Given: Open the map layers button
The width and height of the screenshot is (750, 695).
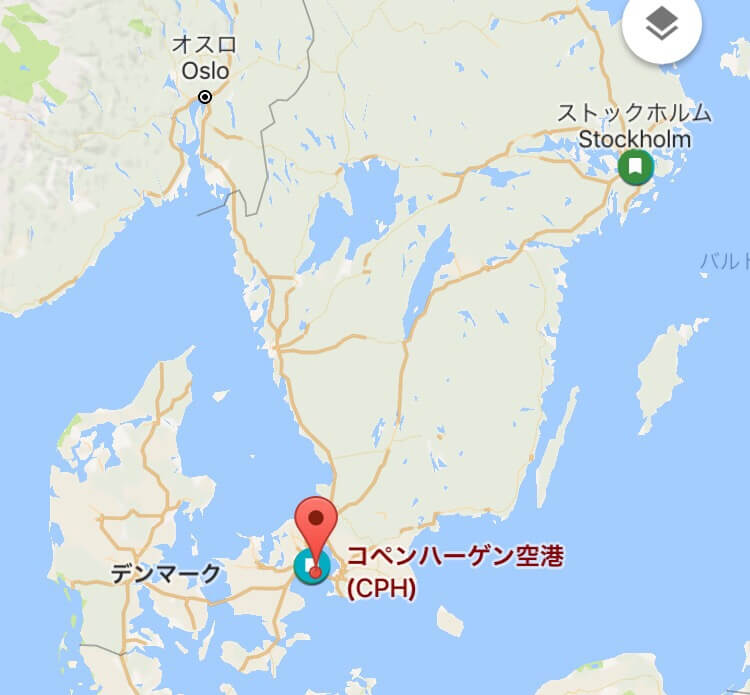Looking at the screenshot, I should 661,27.
